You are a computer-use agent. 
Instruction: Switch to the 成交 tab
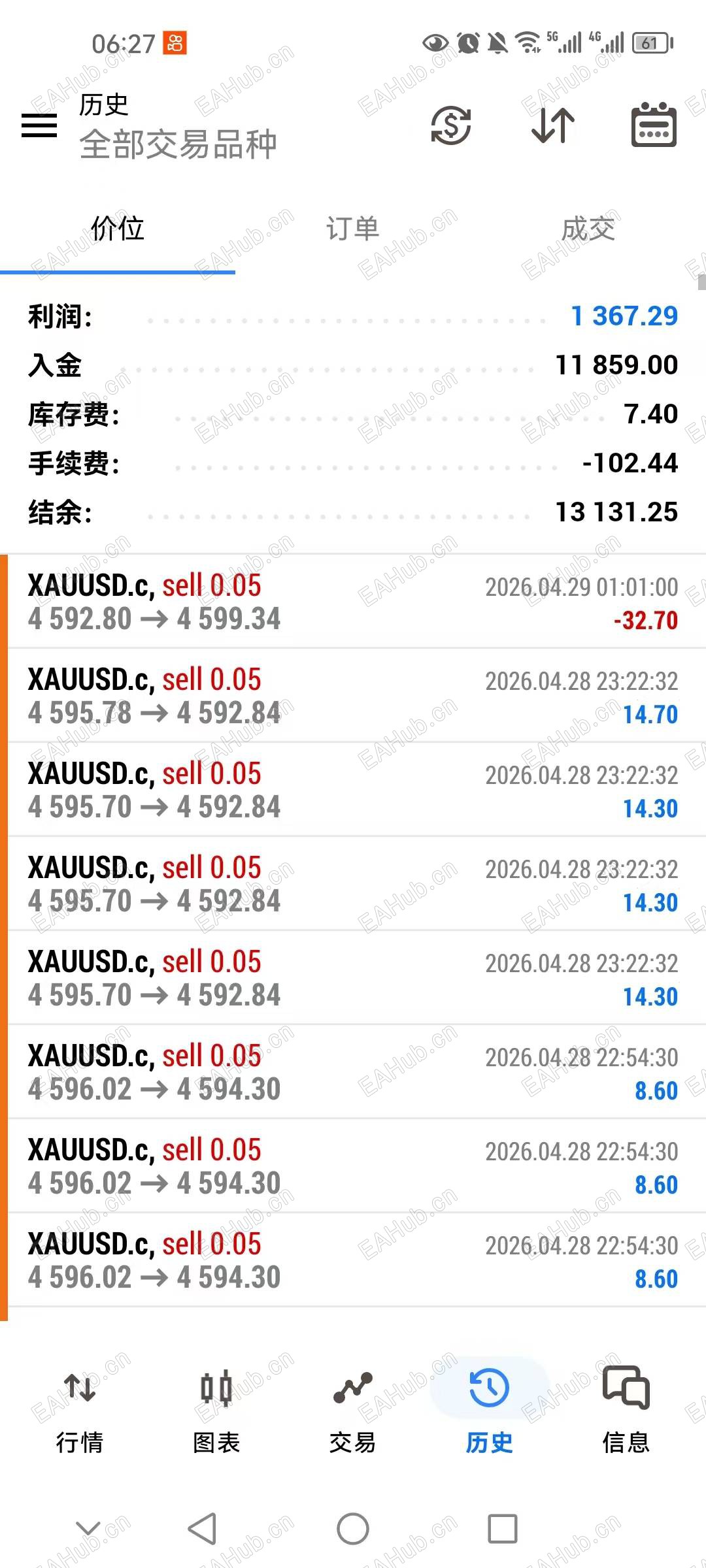587,229
